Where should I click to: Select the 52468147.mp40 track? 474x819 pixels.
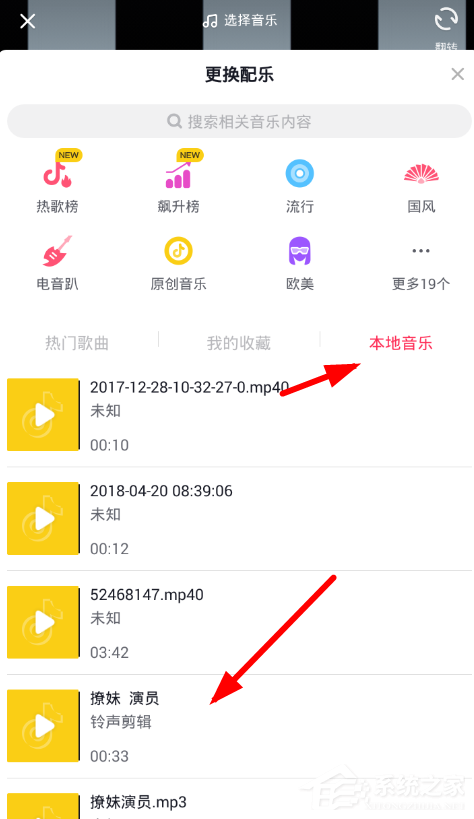tap(239, 622)
